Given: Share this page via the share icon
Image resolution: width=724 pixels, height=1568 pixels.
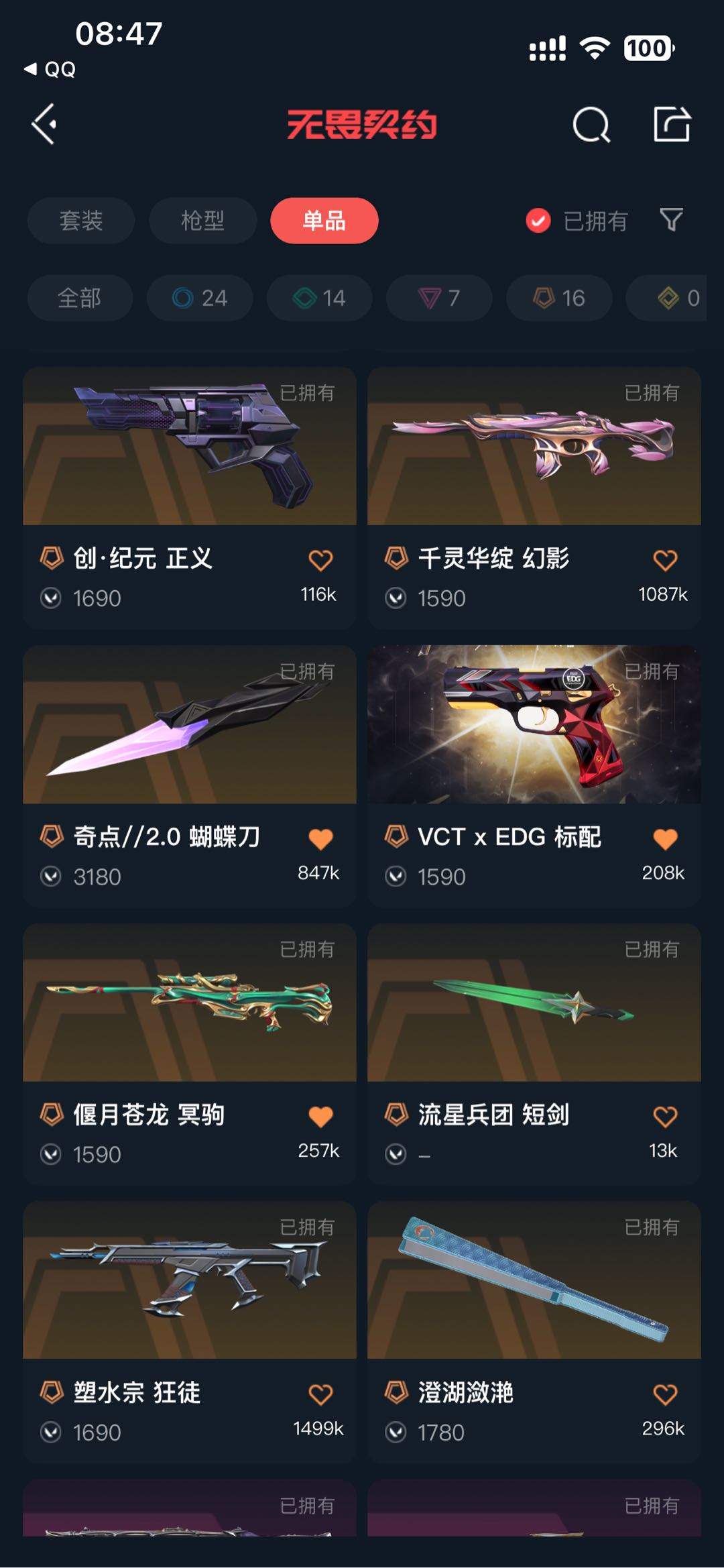Looking at the screenshot, I should 672,125.
